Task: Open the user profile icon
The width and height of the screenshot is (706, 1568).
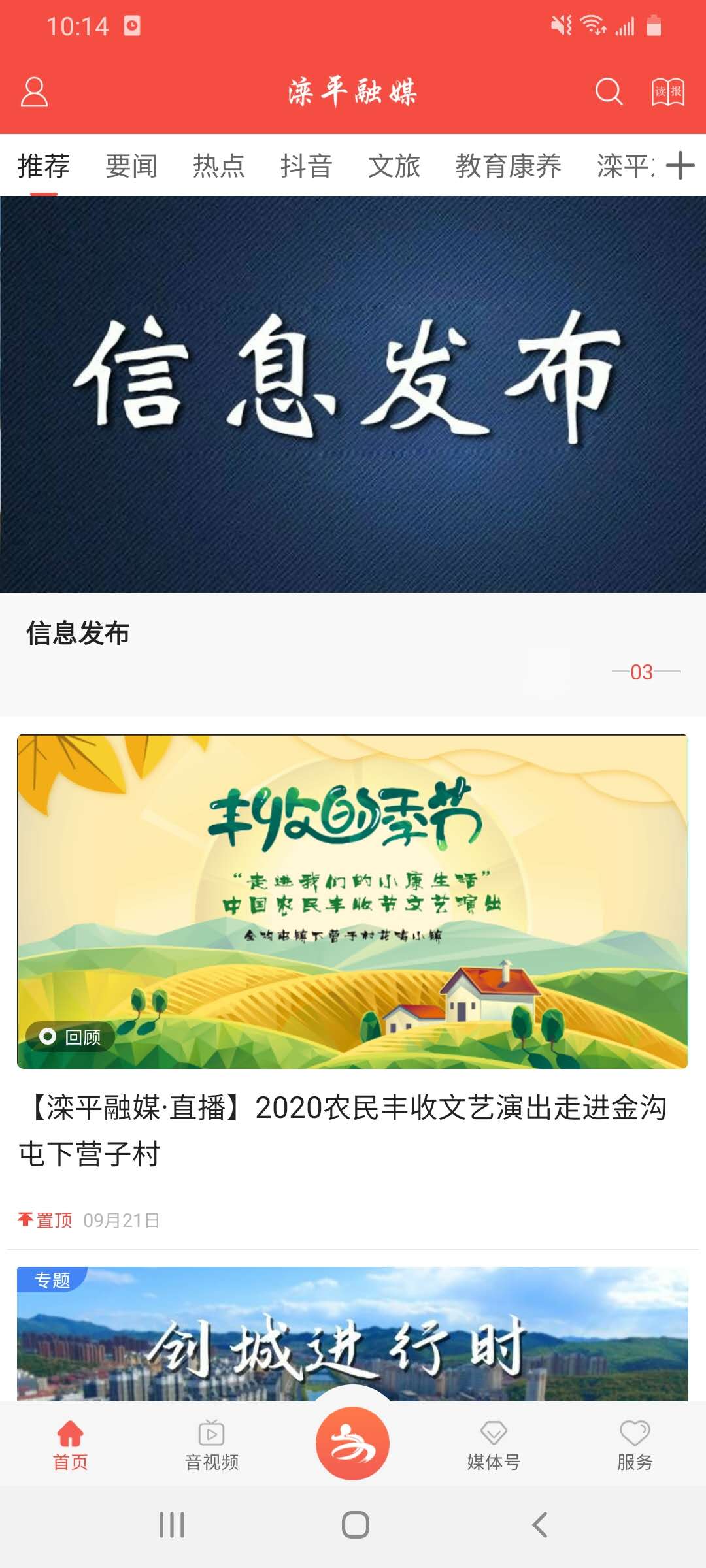Action: coord(34,92)
